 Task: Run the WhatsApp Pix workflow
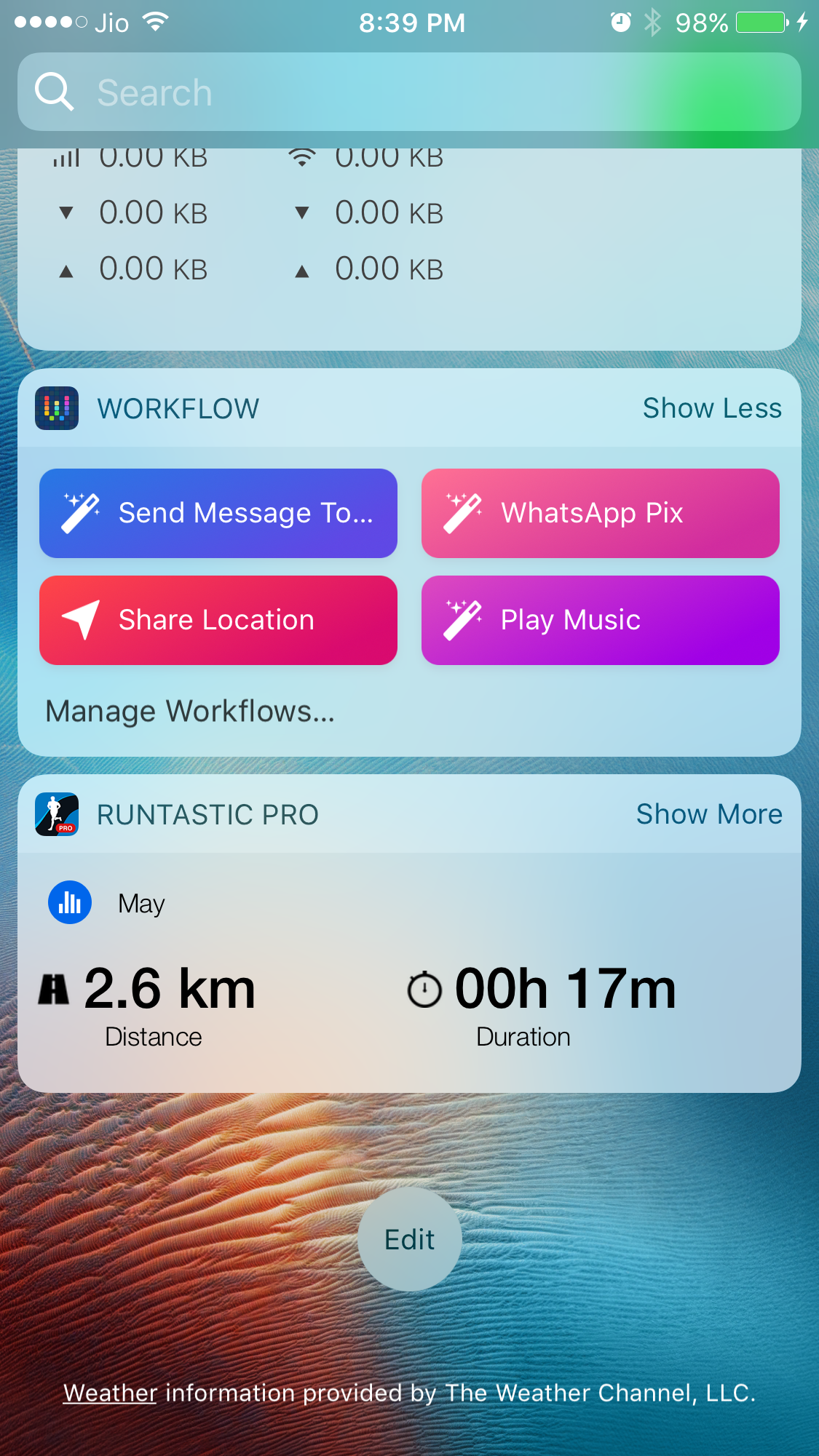tap(600, 514)
